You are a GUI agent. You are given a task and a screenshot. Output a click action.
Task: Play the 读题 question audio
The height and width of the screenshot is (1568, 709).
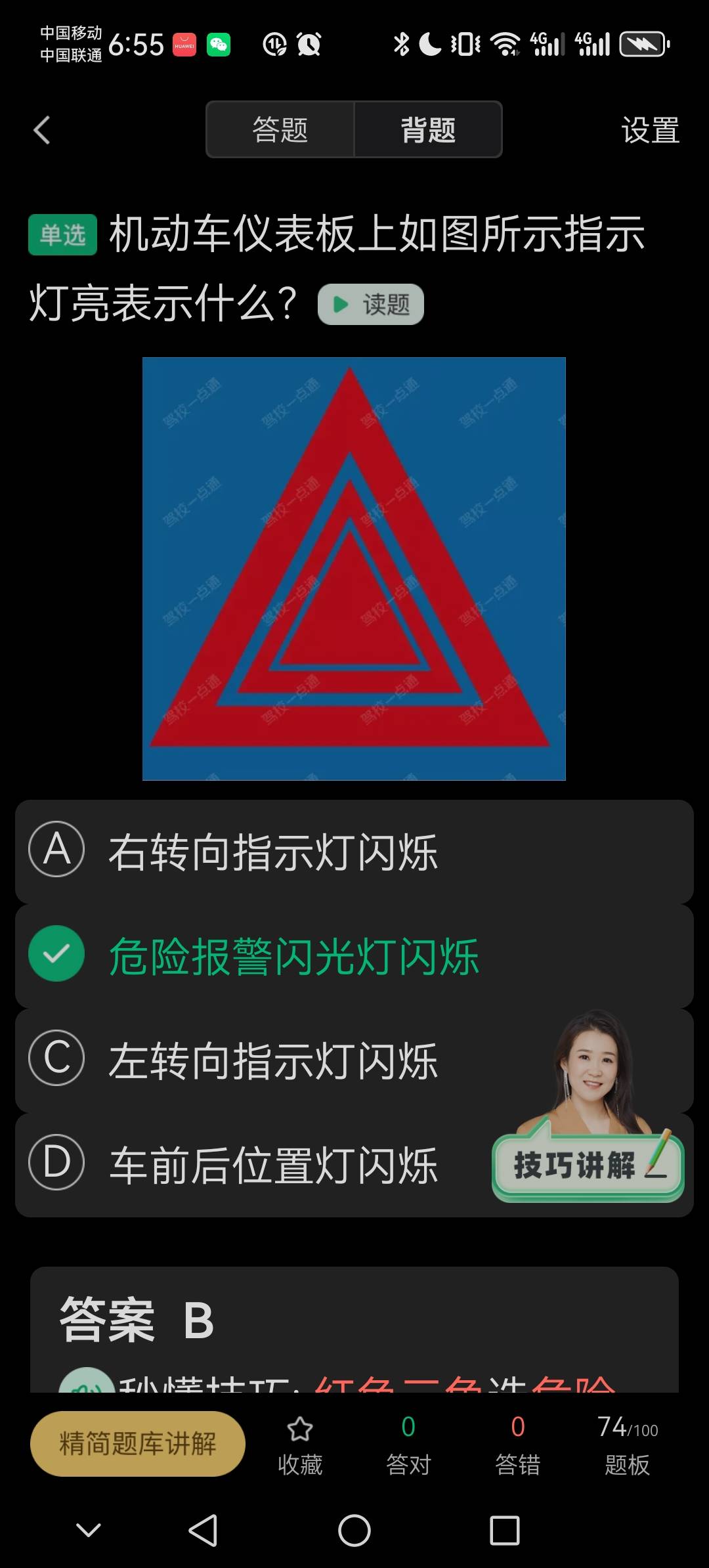coord(371,305)
